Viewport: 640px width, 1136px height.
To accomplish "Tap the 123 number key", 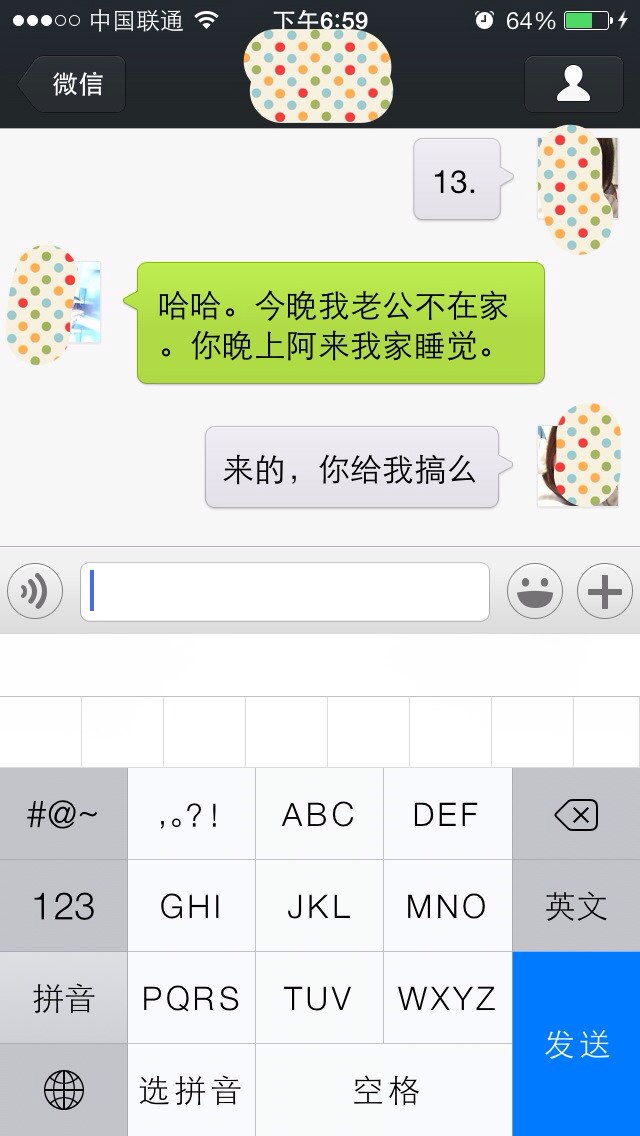I will 63,906.
